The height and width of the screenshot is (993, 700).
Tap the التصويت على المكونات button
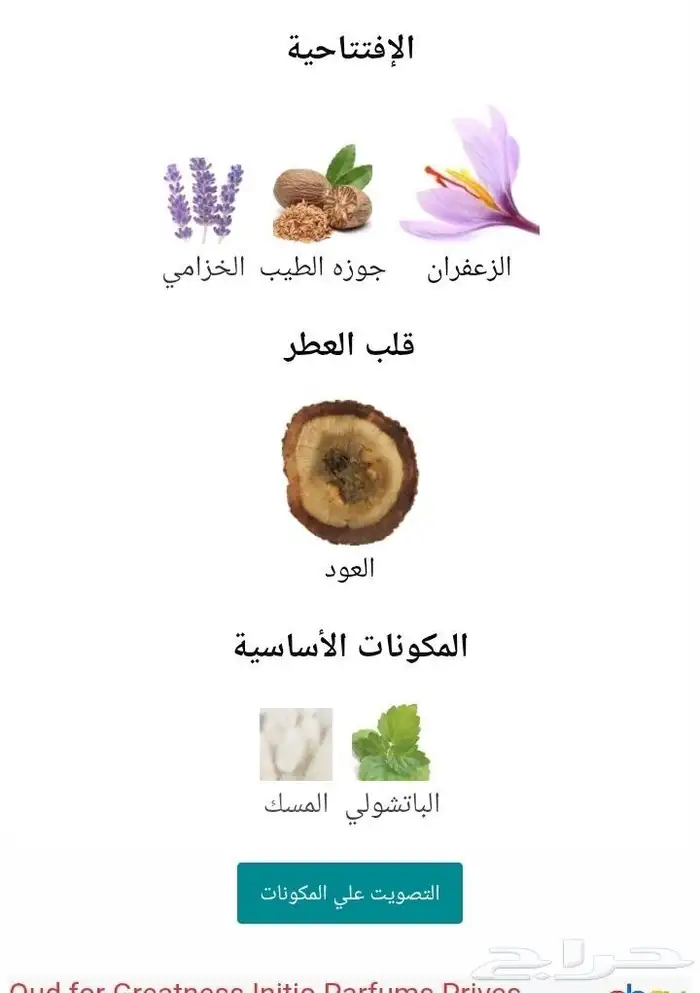[x=350, y=893]
